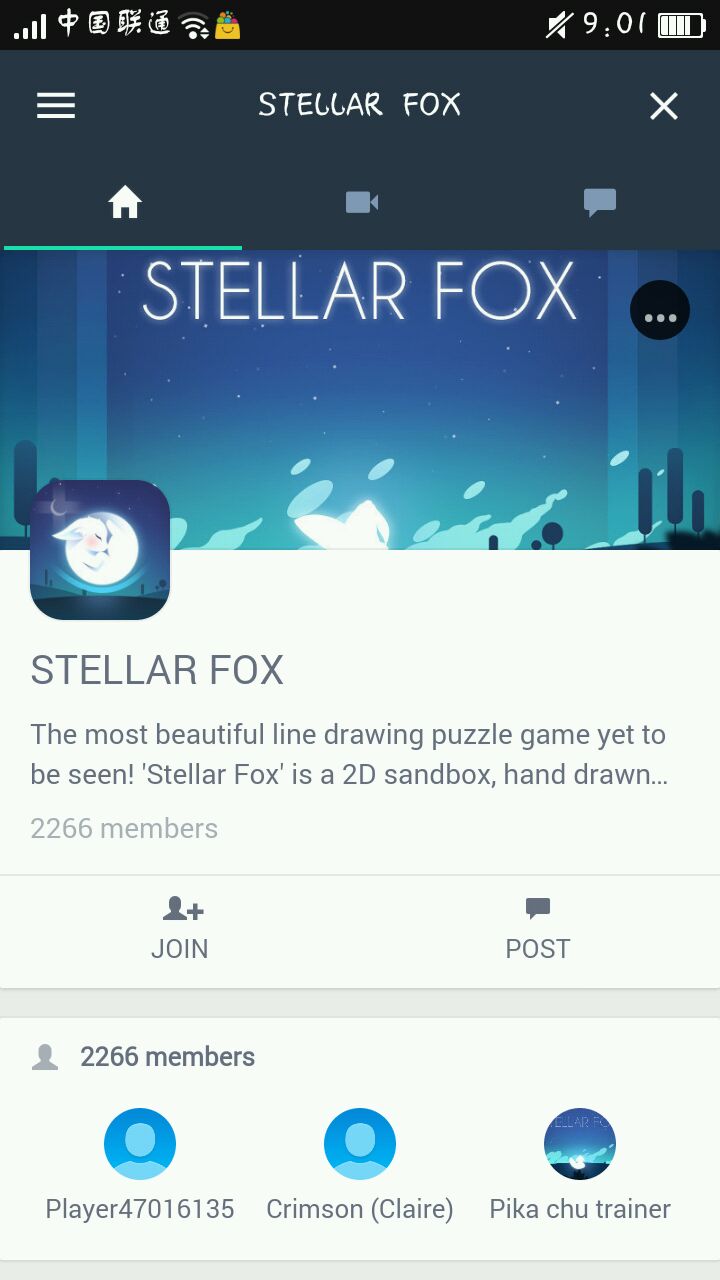Viewport: 720px width, 1280px height.
Task: Expand the truncated Stellar Fox description
Action: coord(349,755)
